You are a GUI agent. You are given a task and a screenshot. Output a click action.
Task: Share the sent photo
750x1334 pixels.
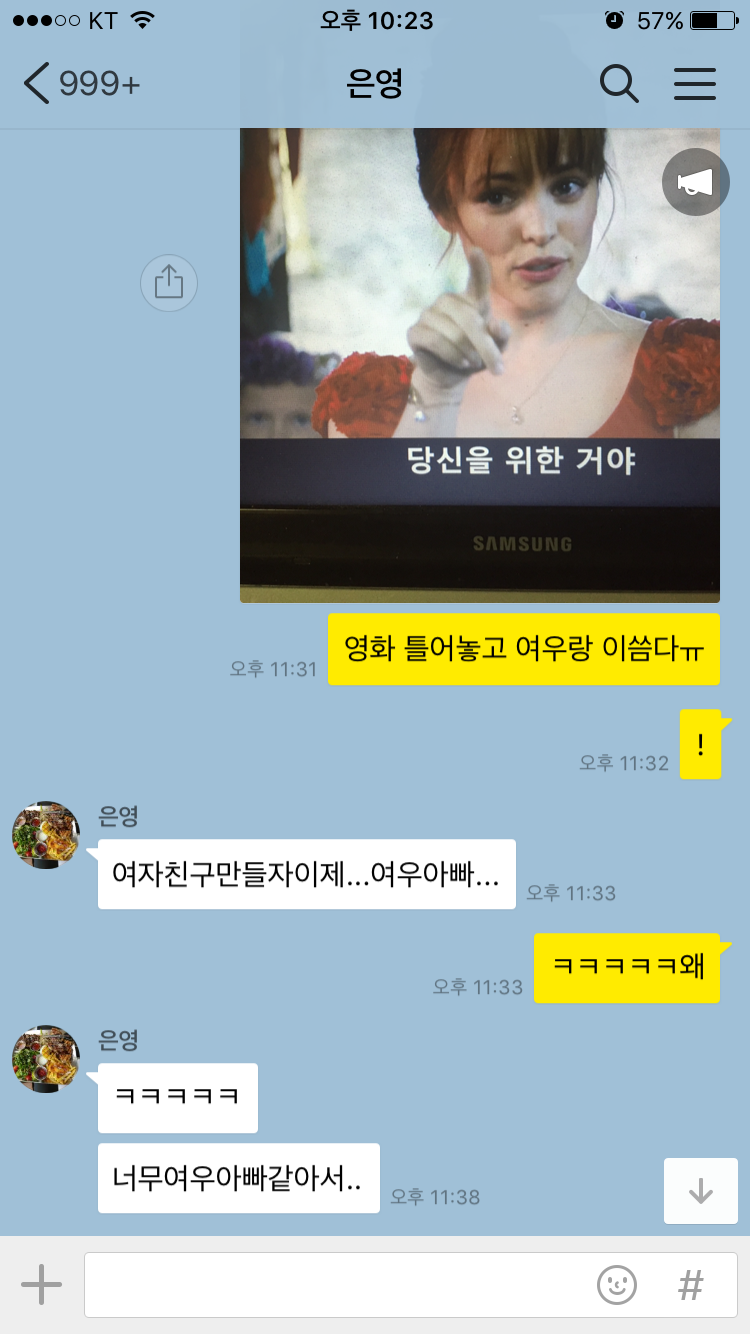(x=169, y=282)
